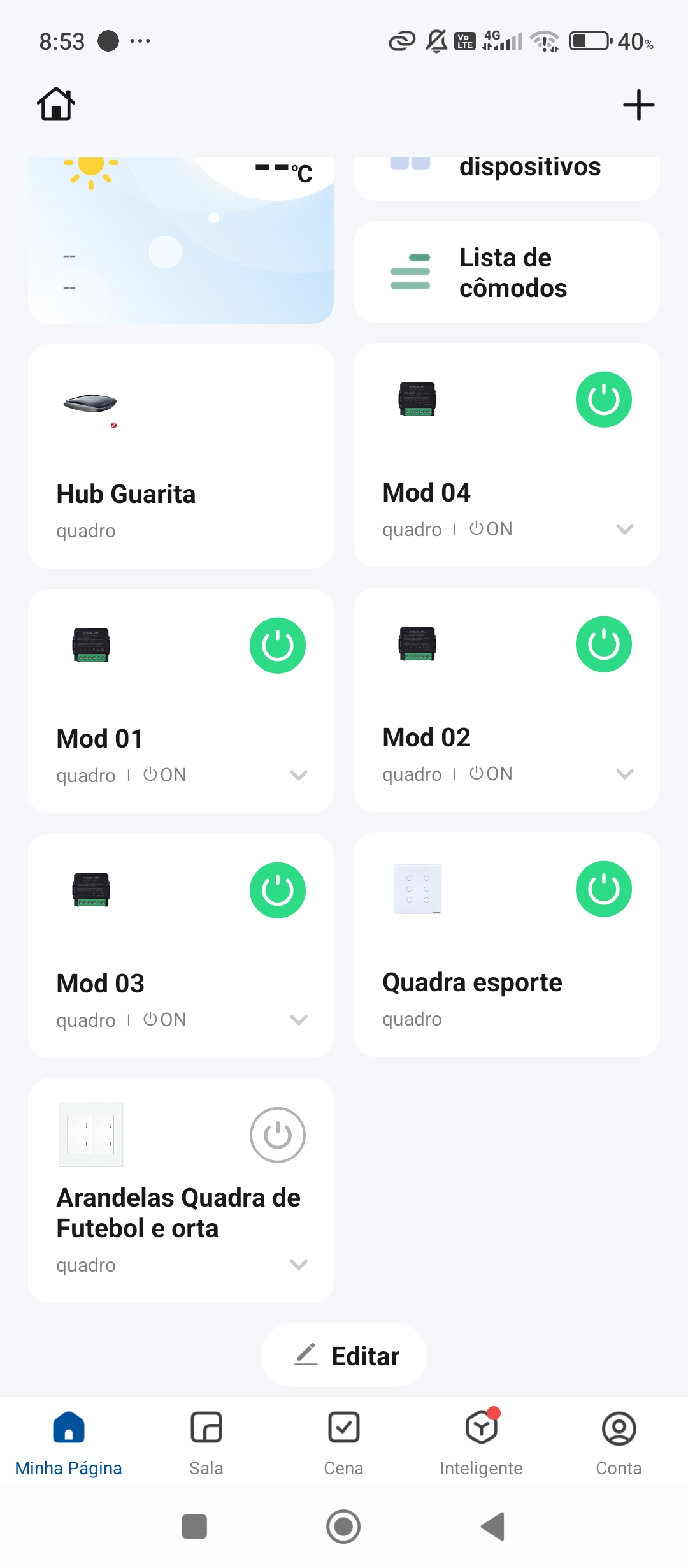The width and height of the screenshot is (688, 1568).
Task: Expand the Mod 02 chevron
Action: tap(624, 774)
